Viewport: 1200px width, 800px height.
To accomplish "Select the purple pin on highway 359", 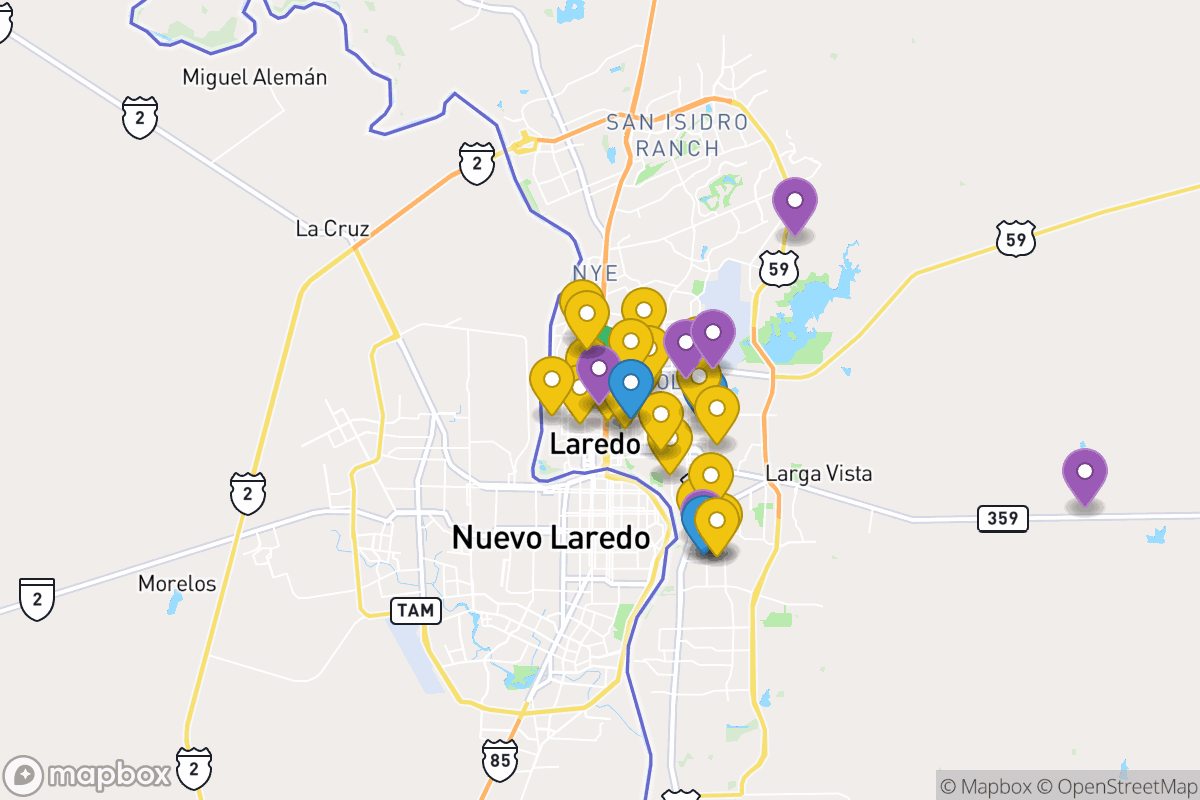I will point(1084,472).
